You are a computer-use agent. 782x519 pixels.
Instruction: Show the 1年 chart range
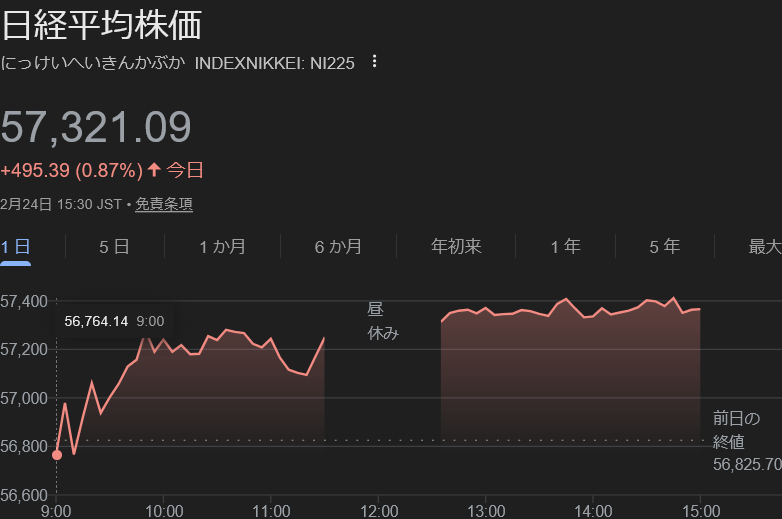tap(565, 247)
